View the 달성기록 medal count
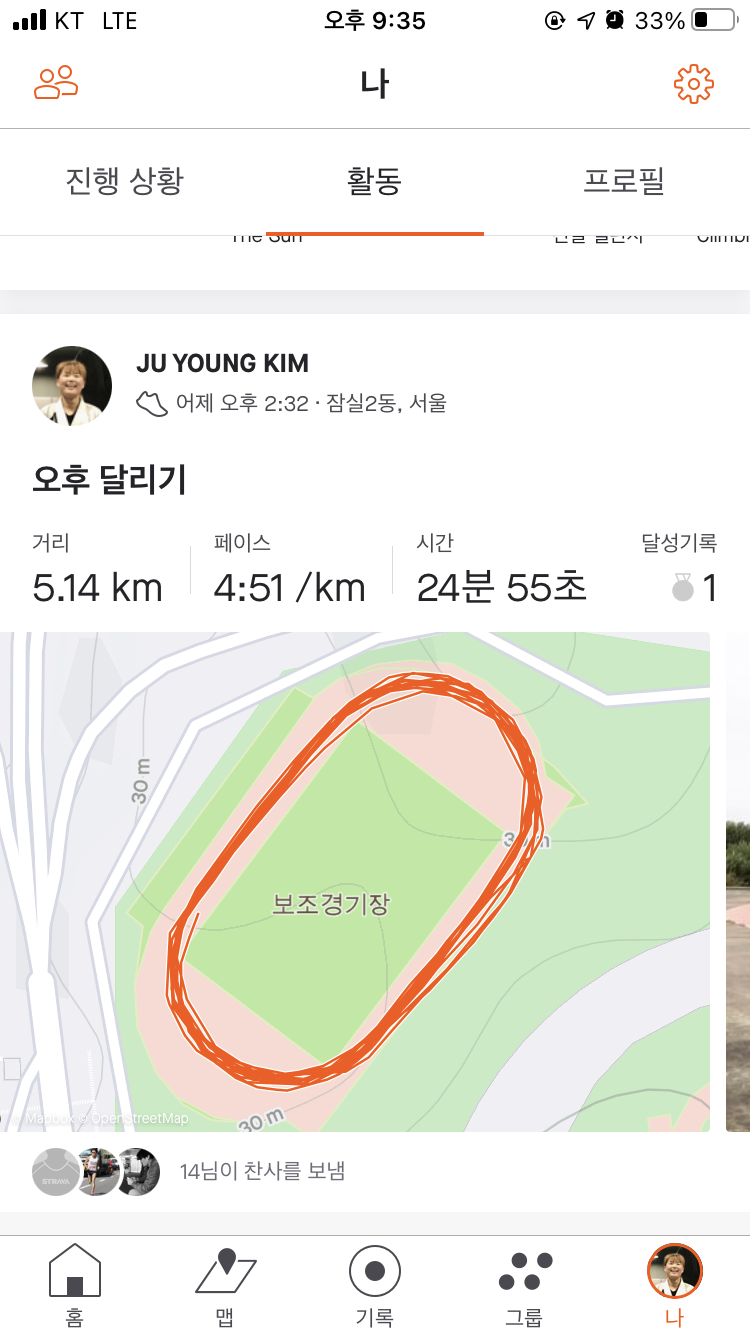 point(694,588)
